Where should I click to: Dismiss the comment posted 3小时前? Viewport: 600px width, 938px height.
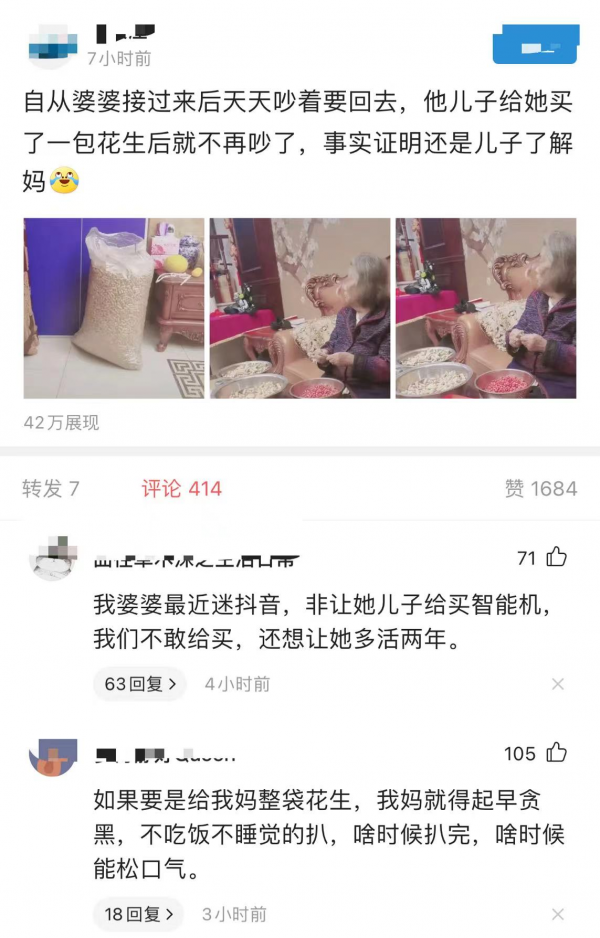point(558,914)
